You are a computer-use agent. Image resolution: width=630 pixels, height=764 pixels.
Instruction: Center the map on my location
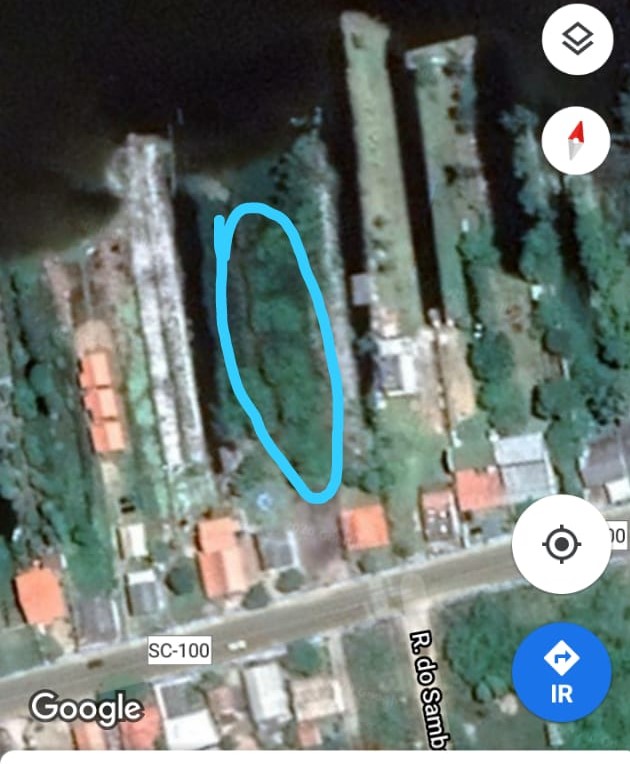pyautogui.click(x=561, y=545)
